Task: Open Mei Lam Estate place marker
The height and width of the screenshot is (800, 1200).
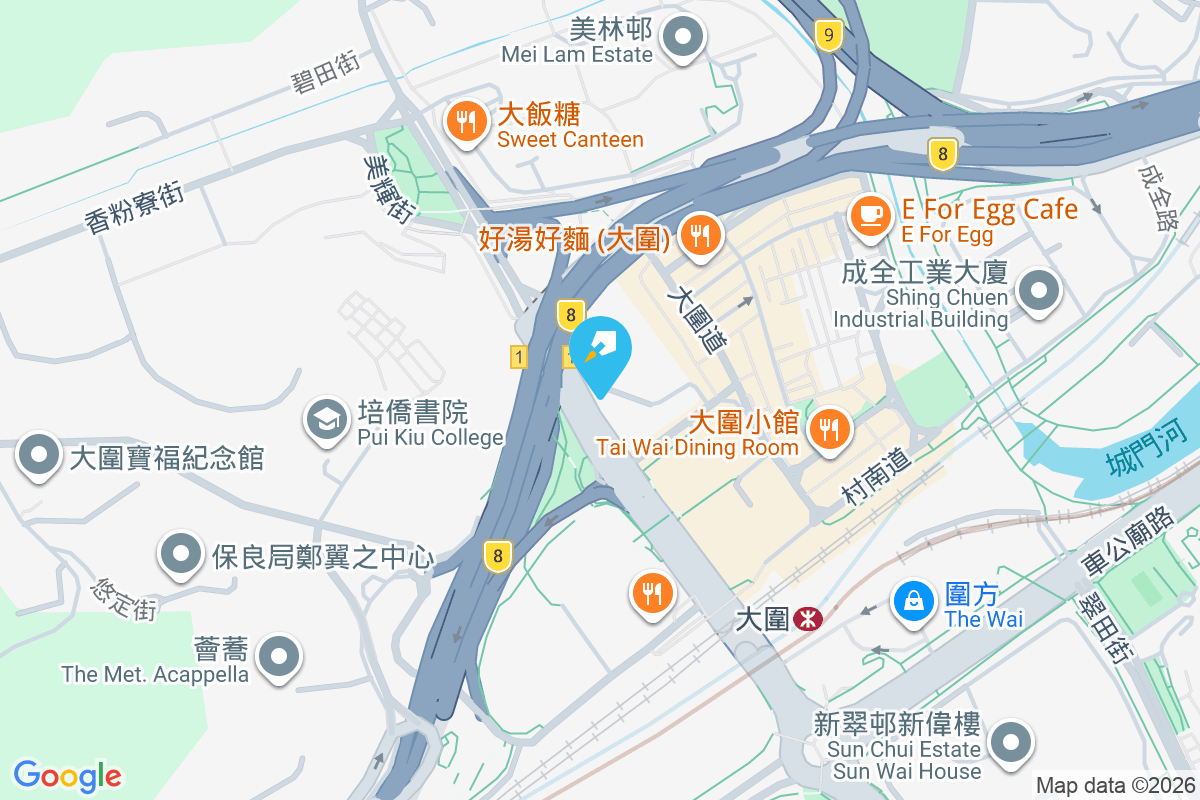Action: tap(684, 39)
